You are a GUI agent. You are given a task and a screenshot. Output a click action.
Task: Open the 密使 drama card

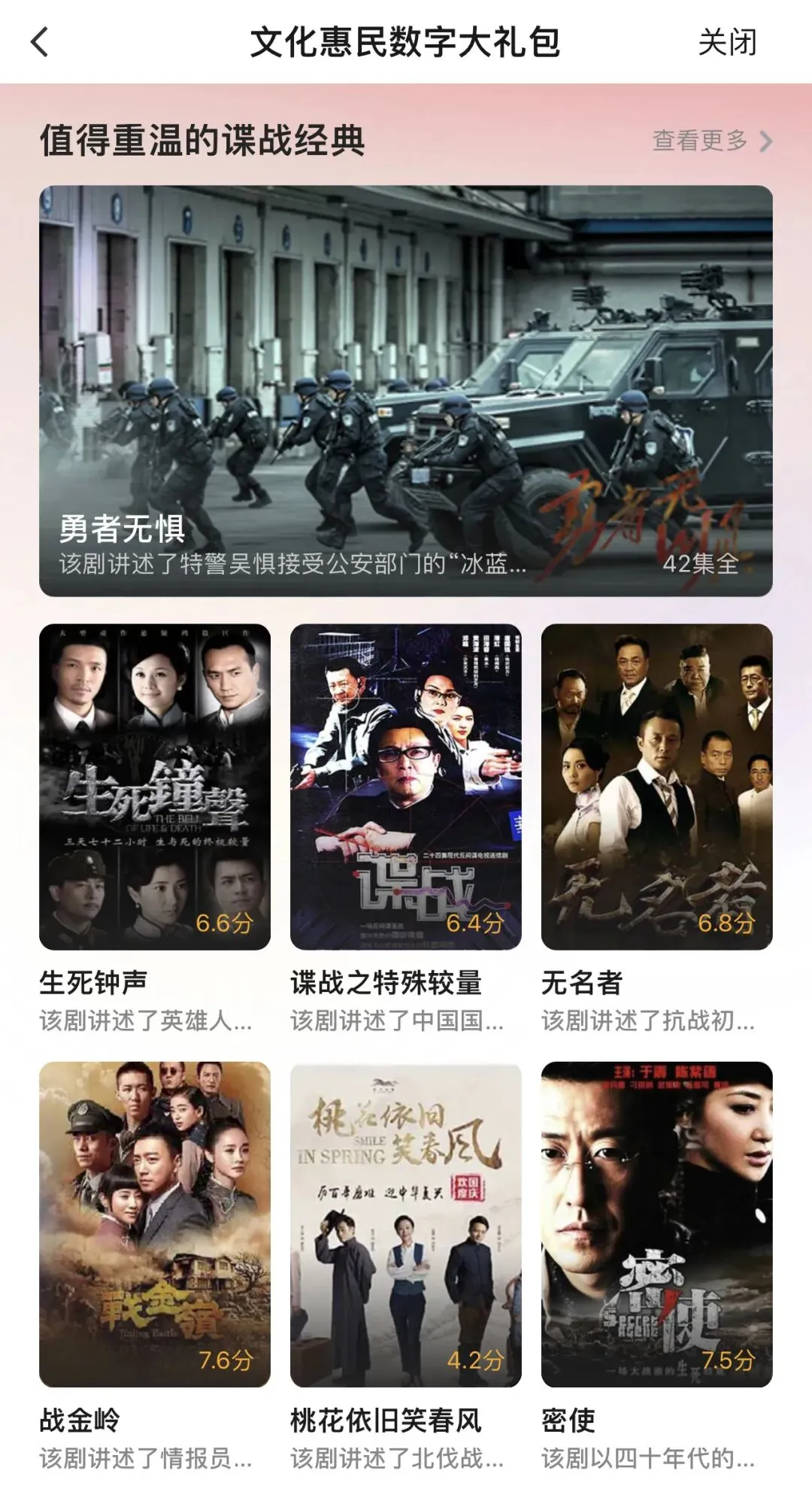[x=656, y=1224]
